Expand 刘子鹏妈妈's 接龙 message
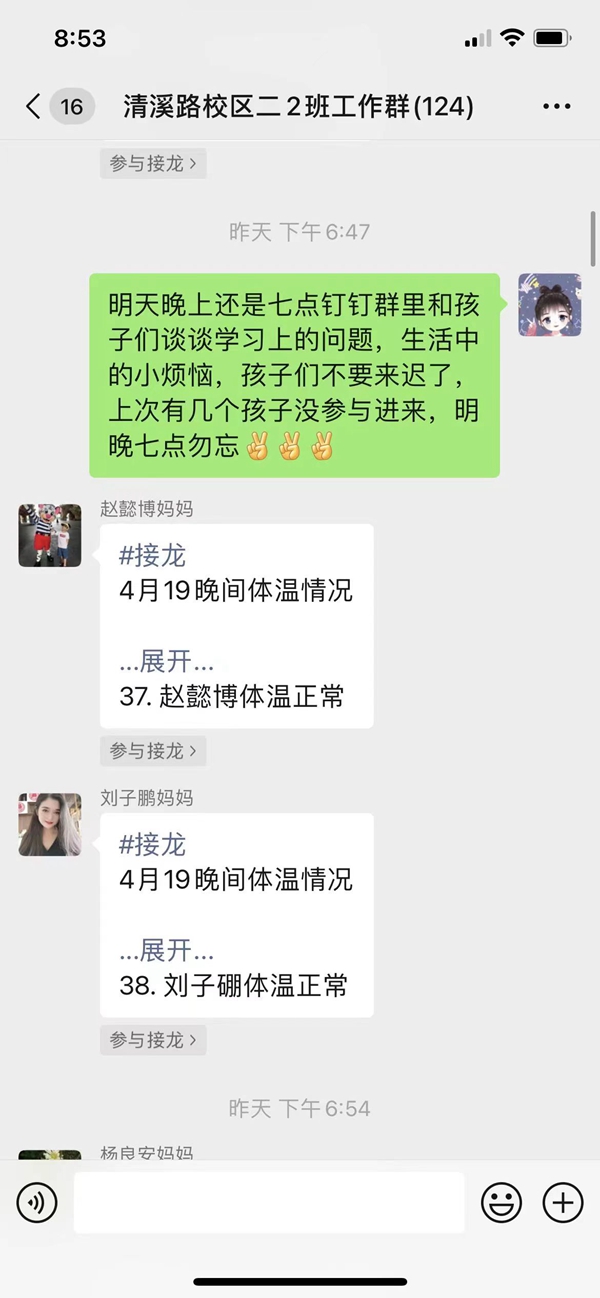The width and height of the screenshot is (600, 1298). (166, 951)
